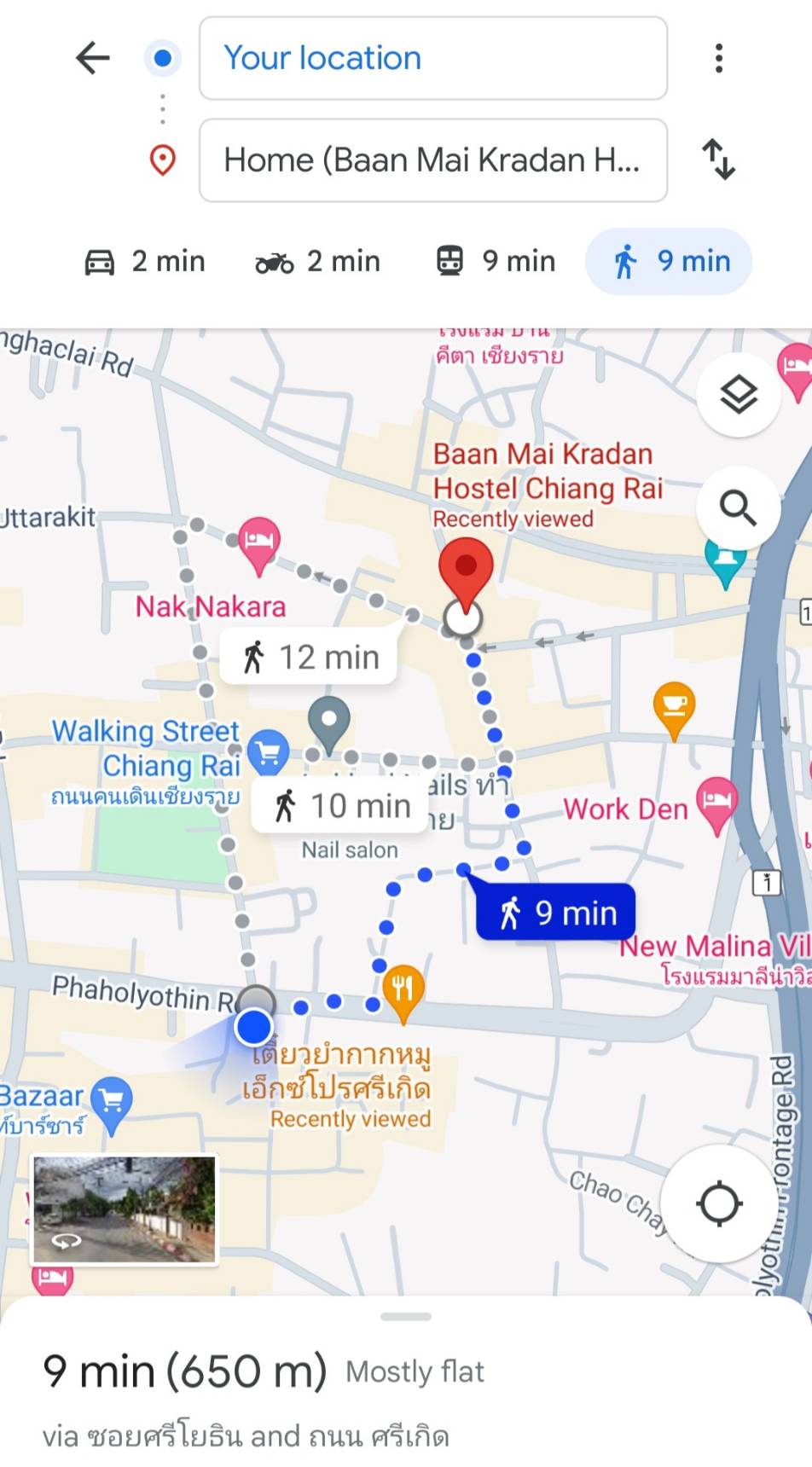This screenshot has width=812, height=1467.
Task: Tap the Nak Nakara hotel pin
Action: click(x=258, y=542)
